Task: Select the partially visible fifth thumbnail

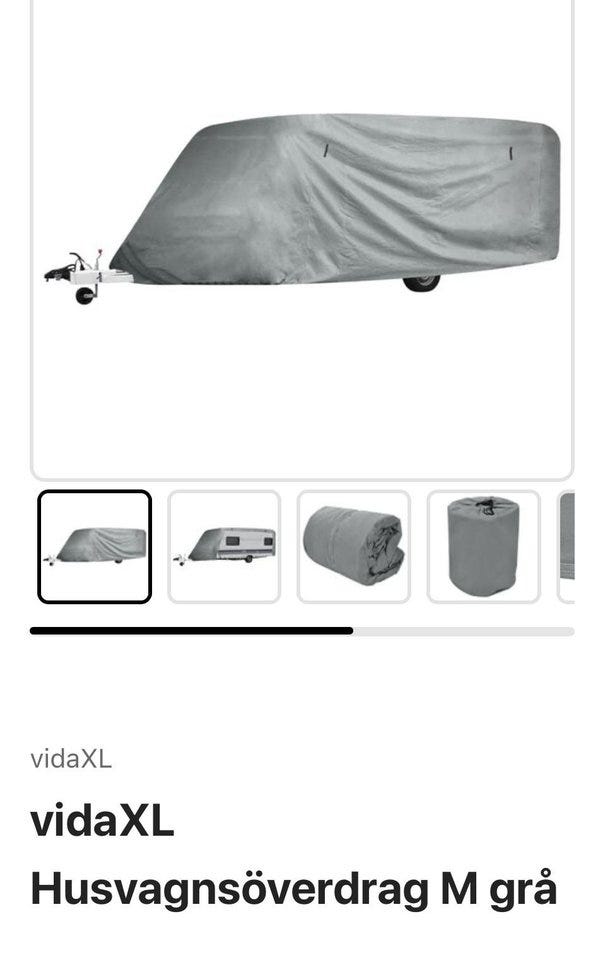Action: pos(567,547)
